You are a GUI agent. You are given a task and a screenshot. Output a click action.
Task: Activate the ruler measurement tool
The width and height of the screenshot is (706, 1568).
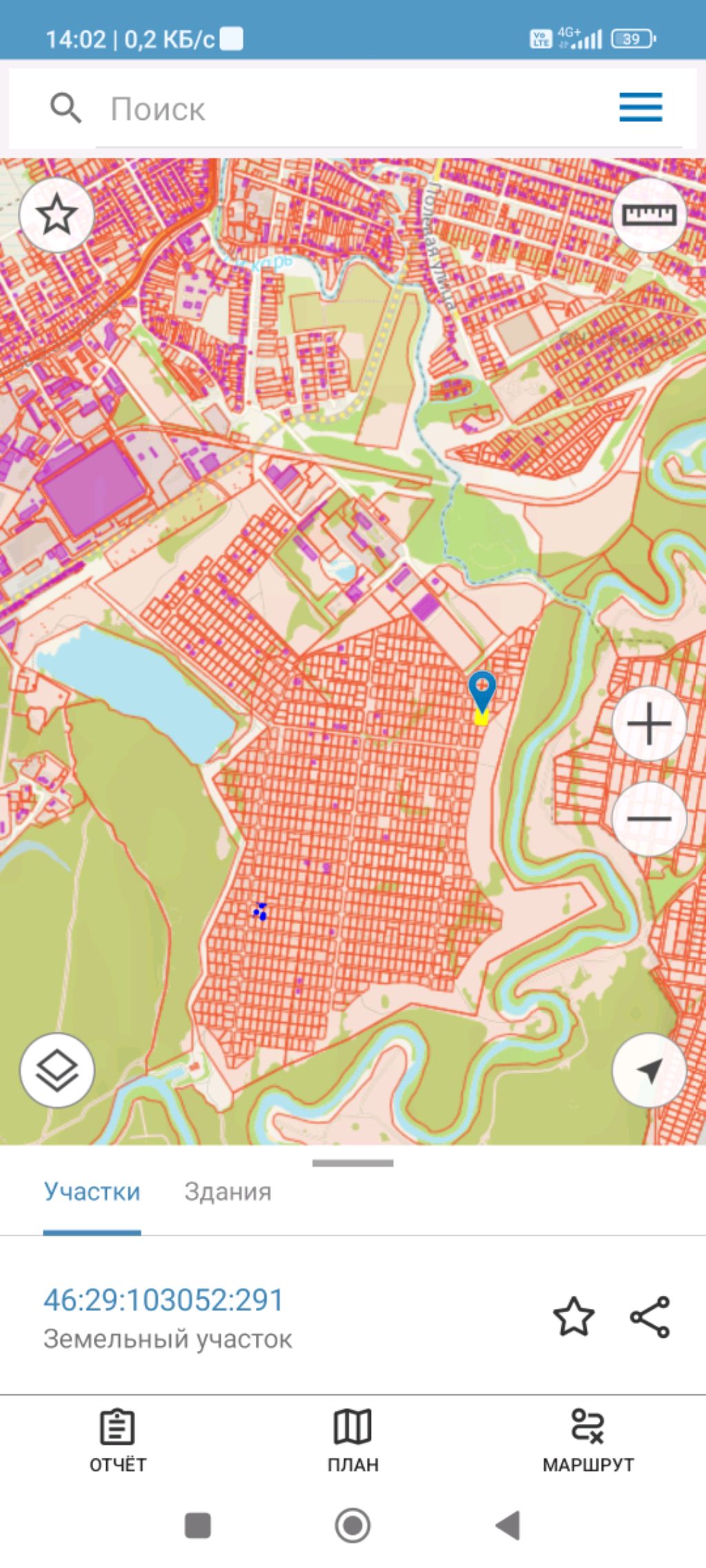pyautogui.click(x=649, y=215)
